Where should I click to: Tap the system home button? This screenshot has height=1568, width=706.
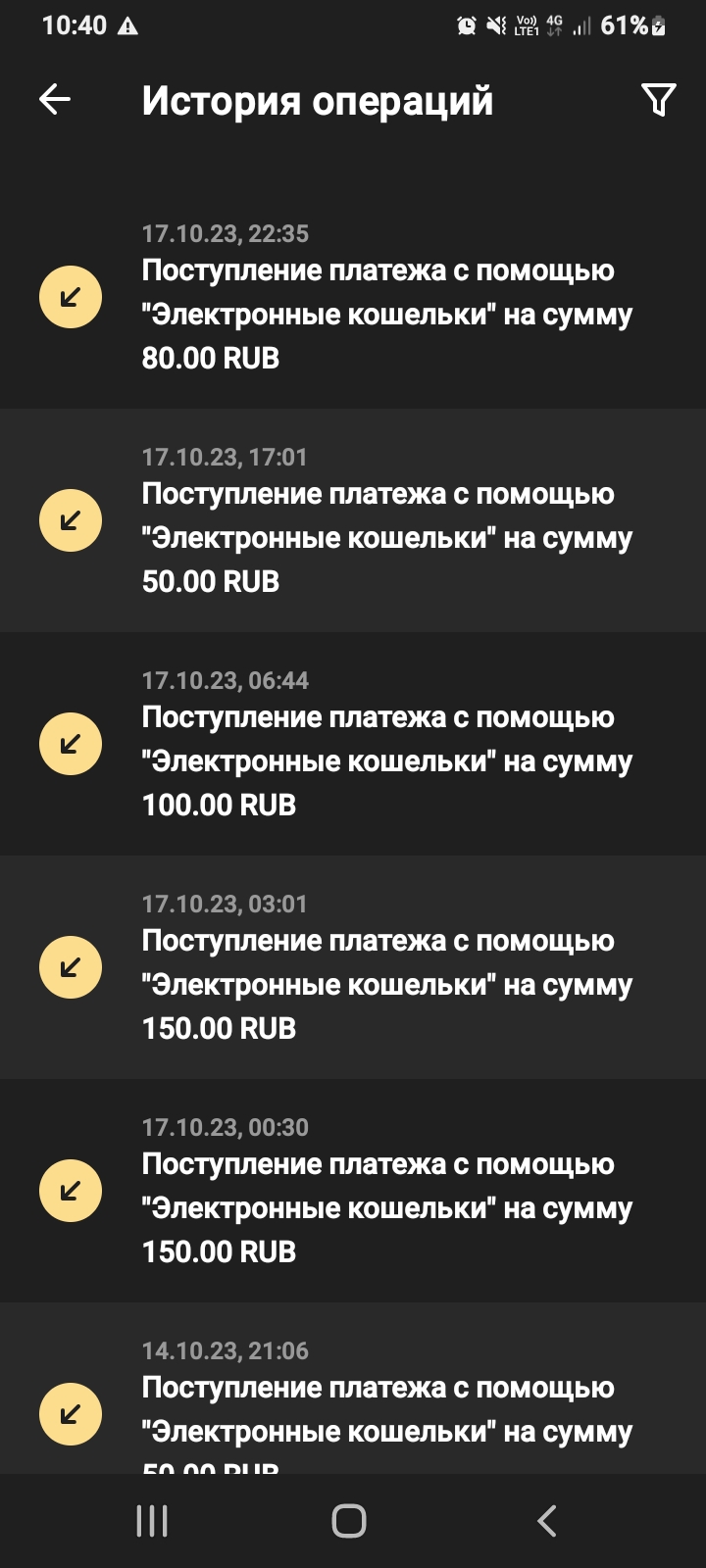pos(349,1521)
